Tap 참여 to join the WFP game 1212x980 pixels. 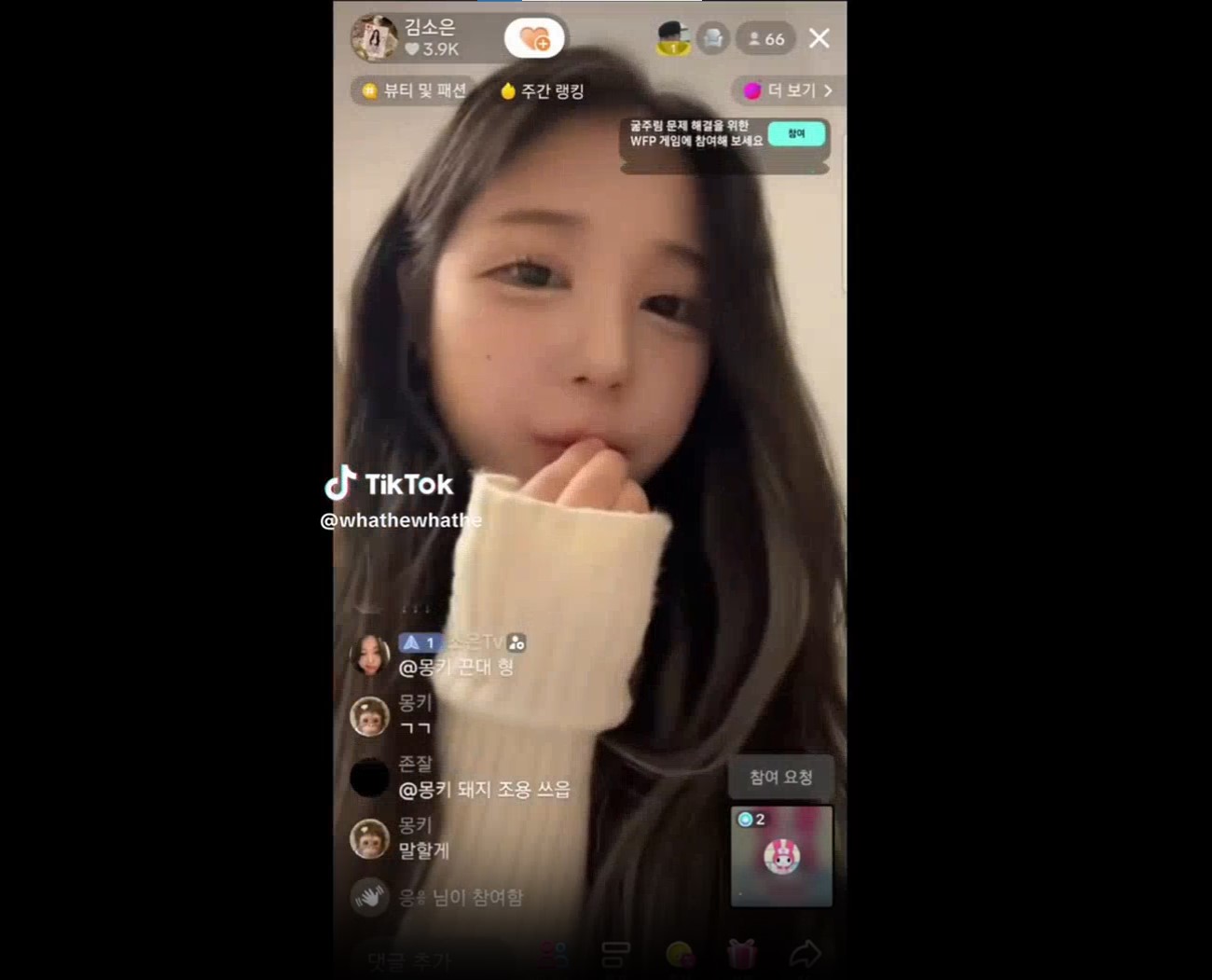click(x=795, y=133)
